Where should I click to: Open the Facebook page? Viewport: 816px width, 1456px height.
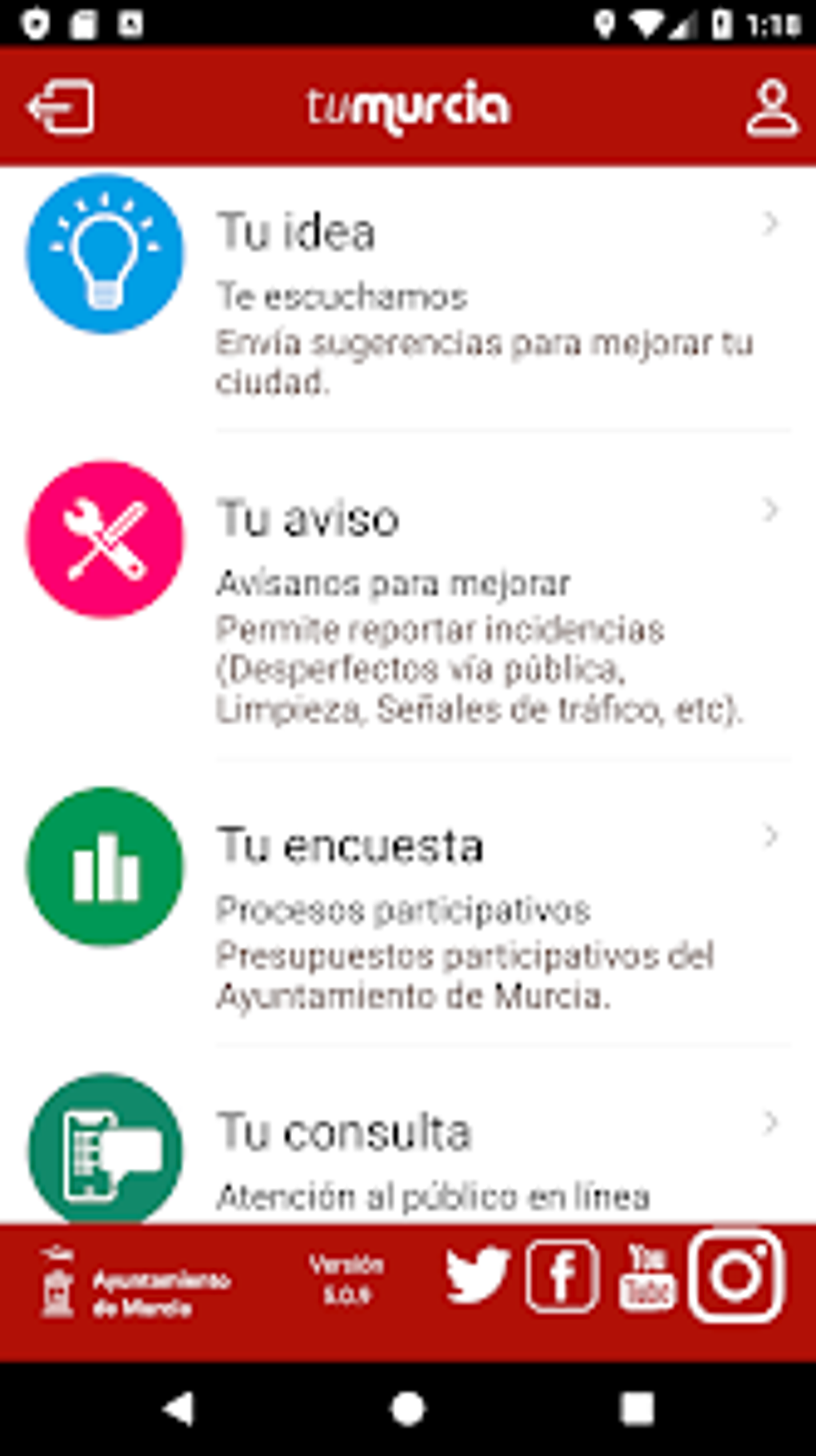coord(562,1275)
